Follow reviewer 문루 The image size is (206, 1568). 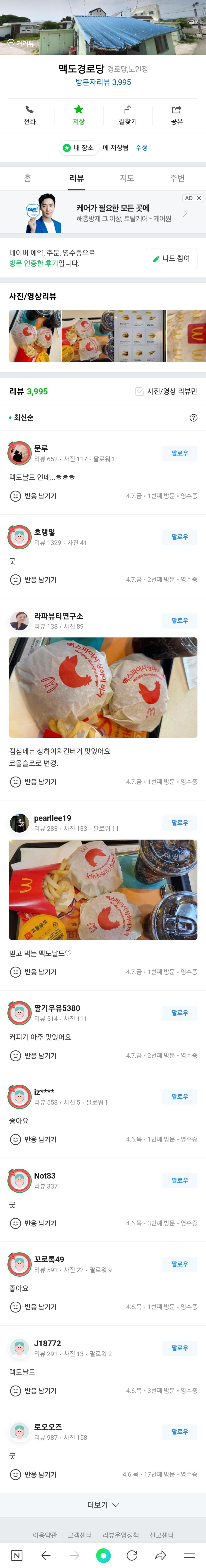pyautogui.click(x=179, y=453)
